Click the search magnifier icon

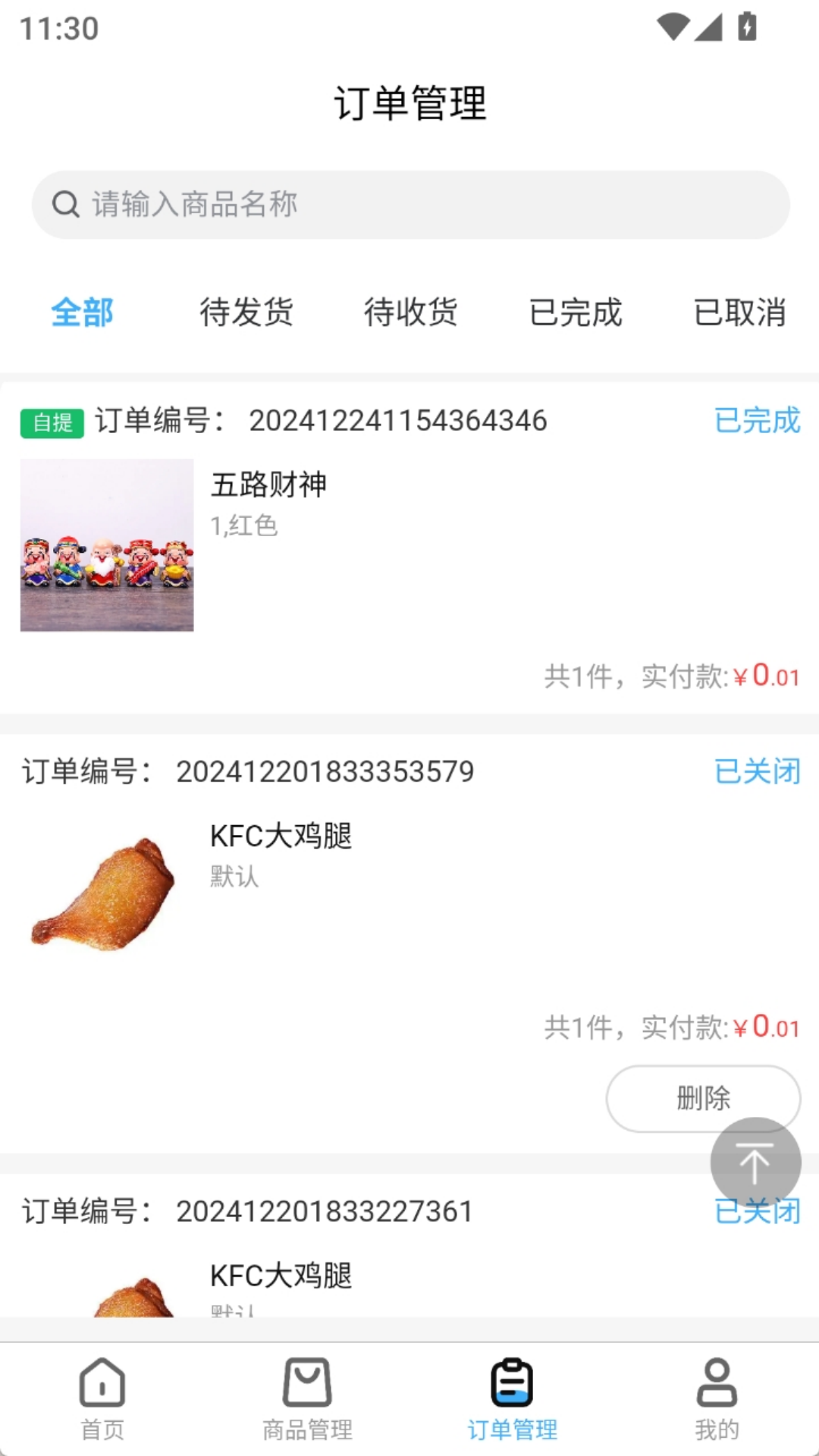[x=66, y=203]
